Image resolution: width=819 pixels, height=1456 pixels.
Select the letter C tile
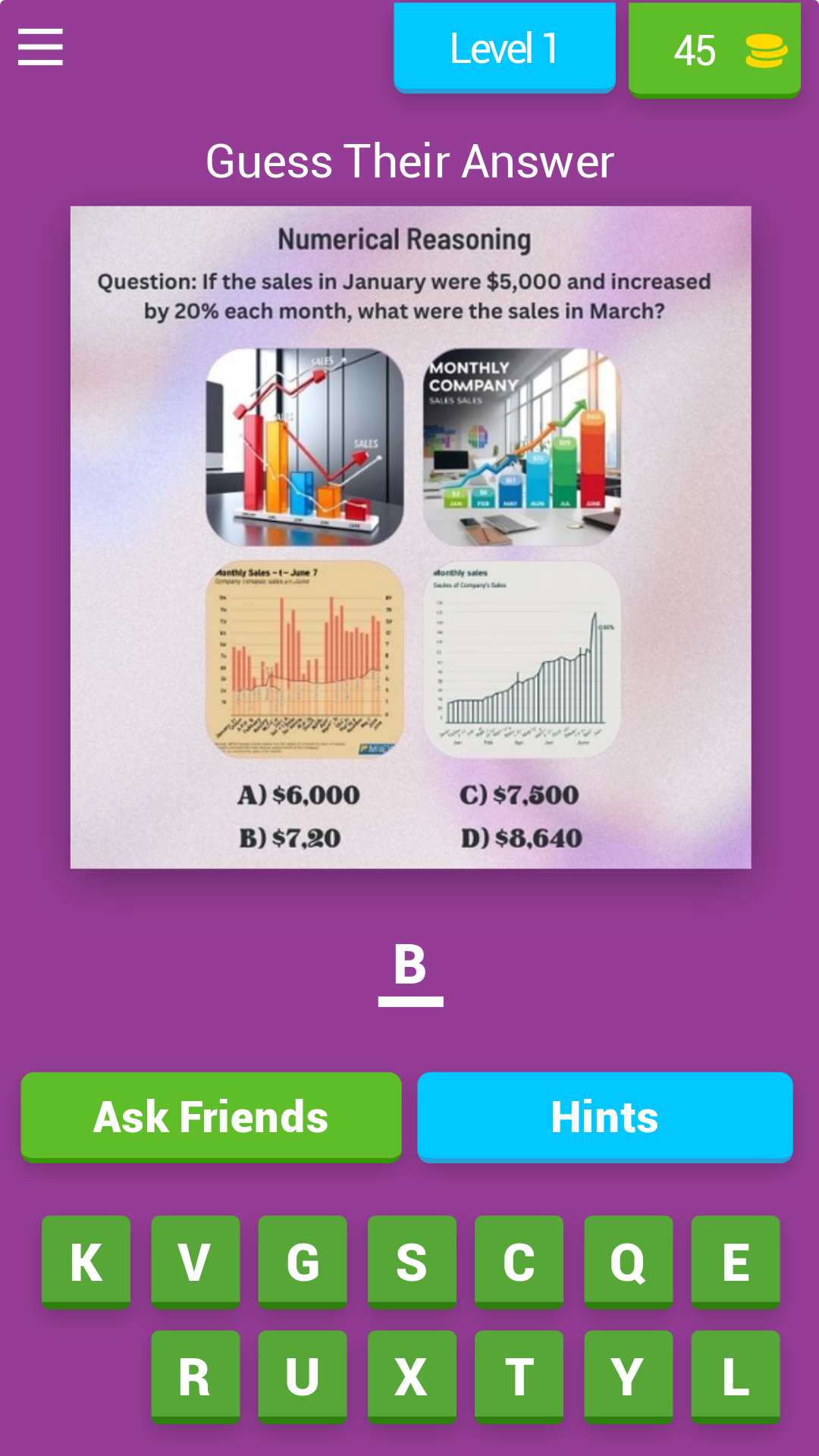point(519,1262)
